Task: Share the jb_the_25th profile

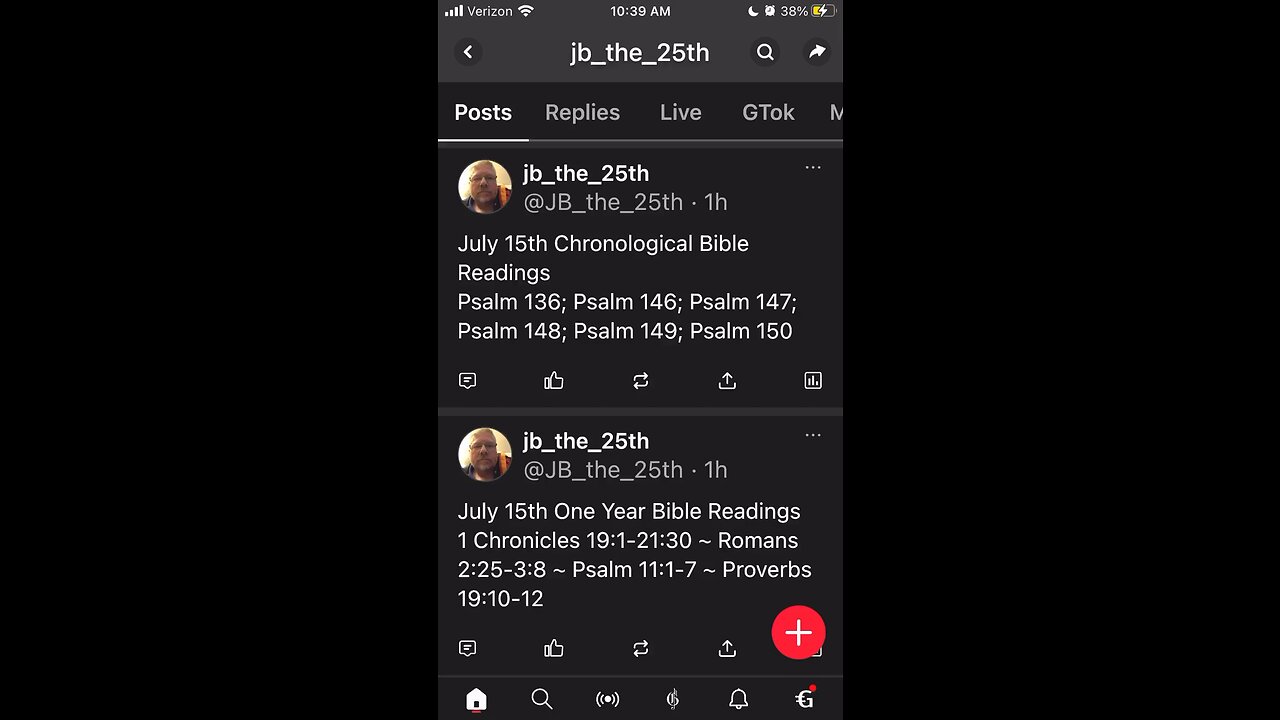Action: click(x=817, y=52)
